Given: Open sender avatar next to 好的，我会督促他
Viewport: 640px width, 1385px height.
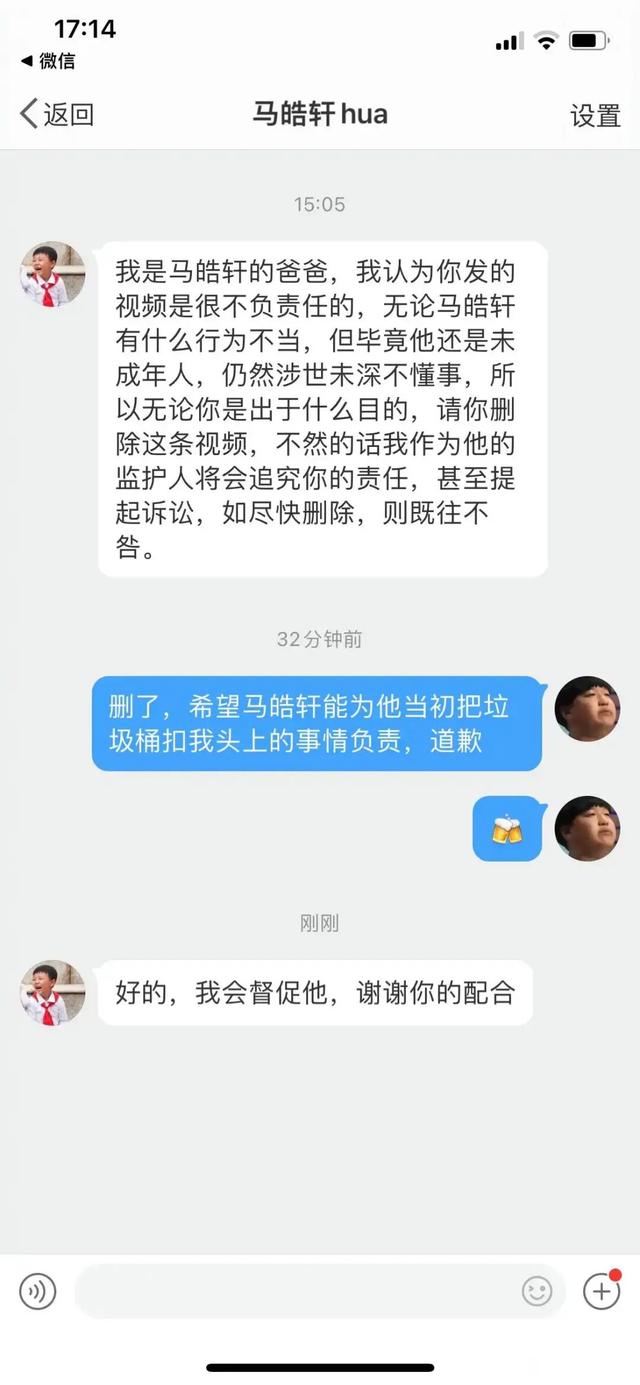Looking at the screenshot, I should tap(53, 993).
